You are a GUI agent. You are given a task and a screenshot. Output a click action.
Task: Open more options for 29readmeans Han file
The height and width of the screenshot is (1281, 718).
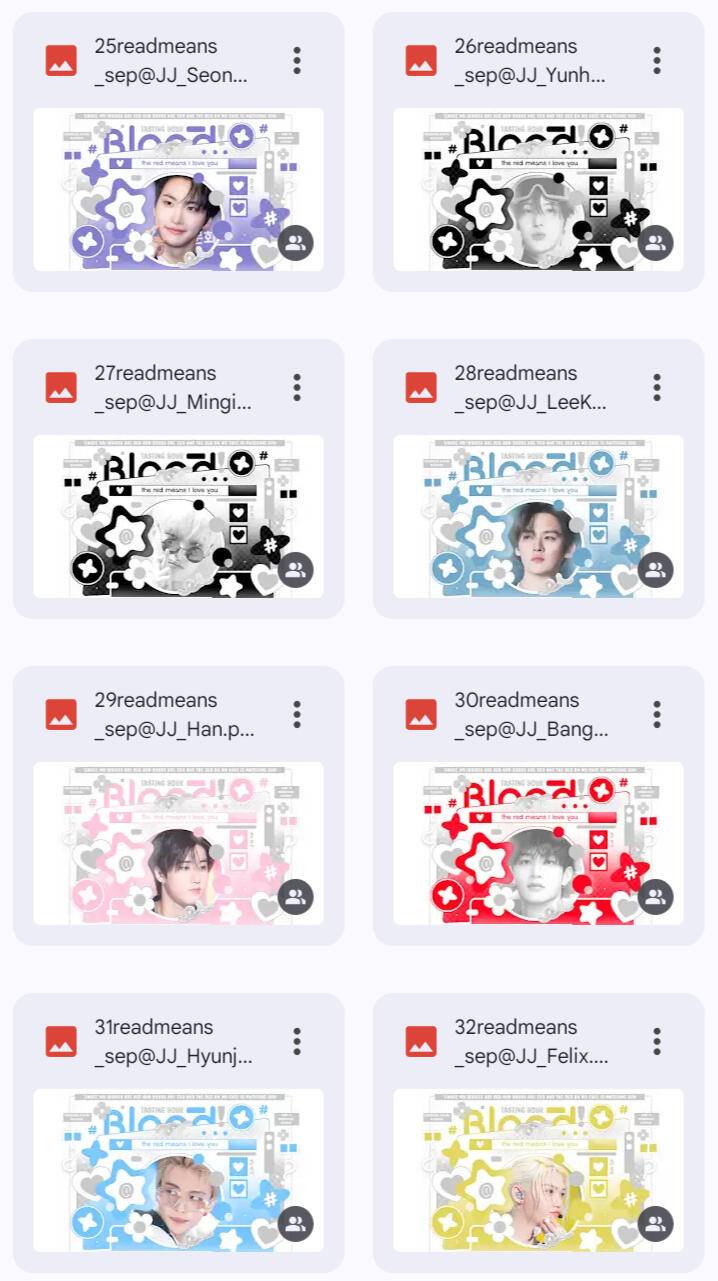click(297, 714)
